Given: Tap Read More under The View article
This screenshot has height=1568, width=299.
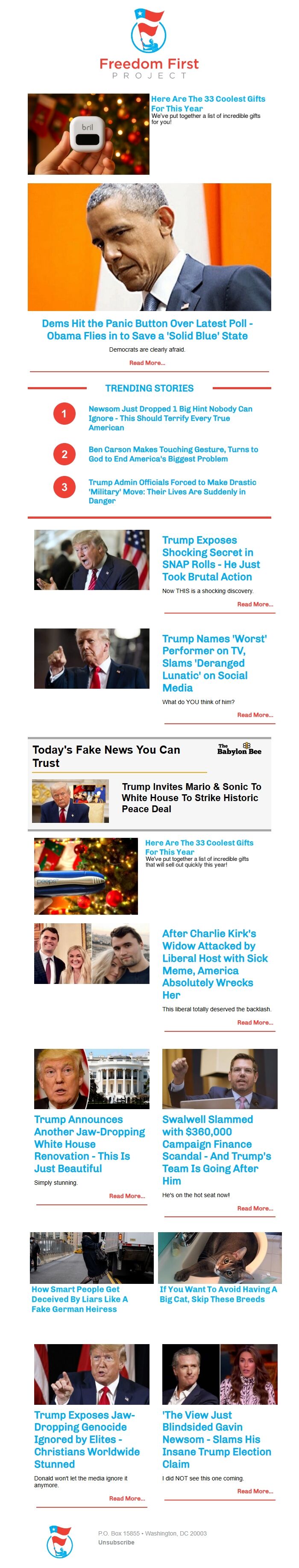Looking at the screenshot, I should [255, 1491].
